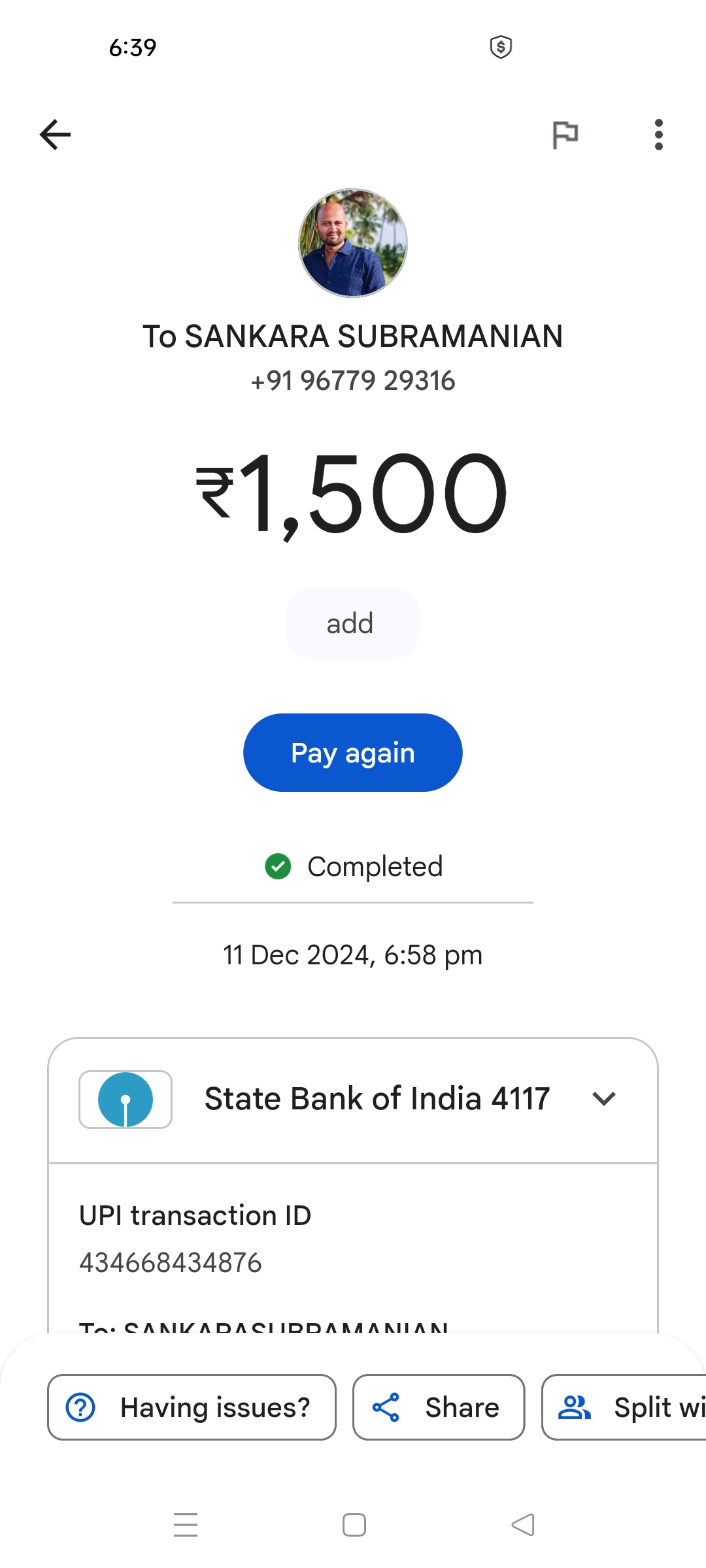
Task: Share this payment receipt
Action: pos(439,1407)
